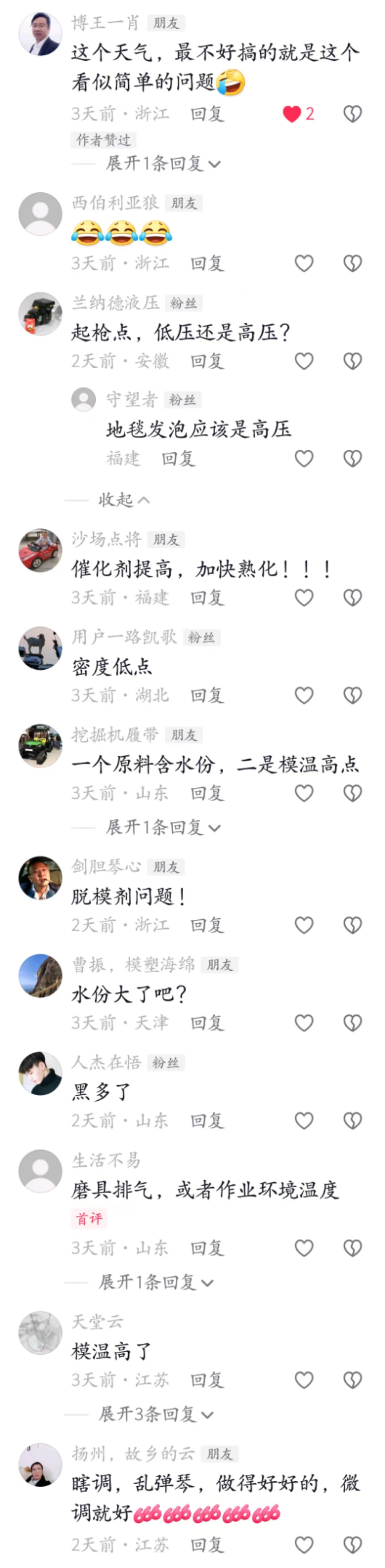This screenshot has width=385, height=1568.
Task: Dislike 剑胆琴心's comment
Action: [353, 925]
